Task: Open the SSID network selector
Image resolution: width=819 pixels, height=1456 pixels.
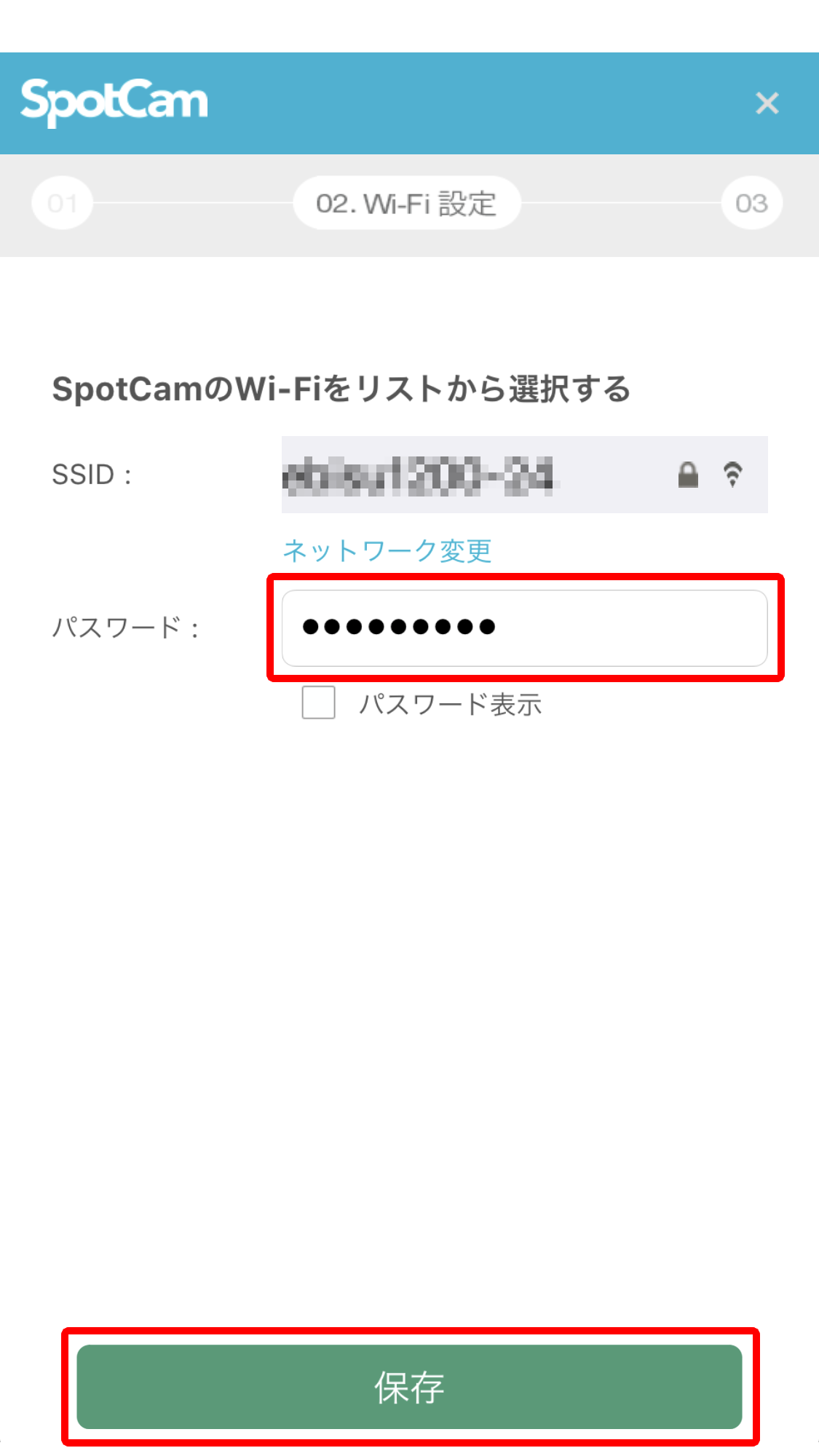Action: coord(524,475)
